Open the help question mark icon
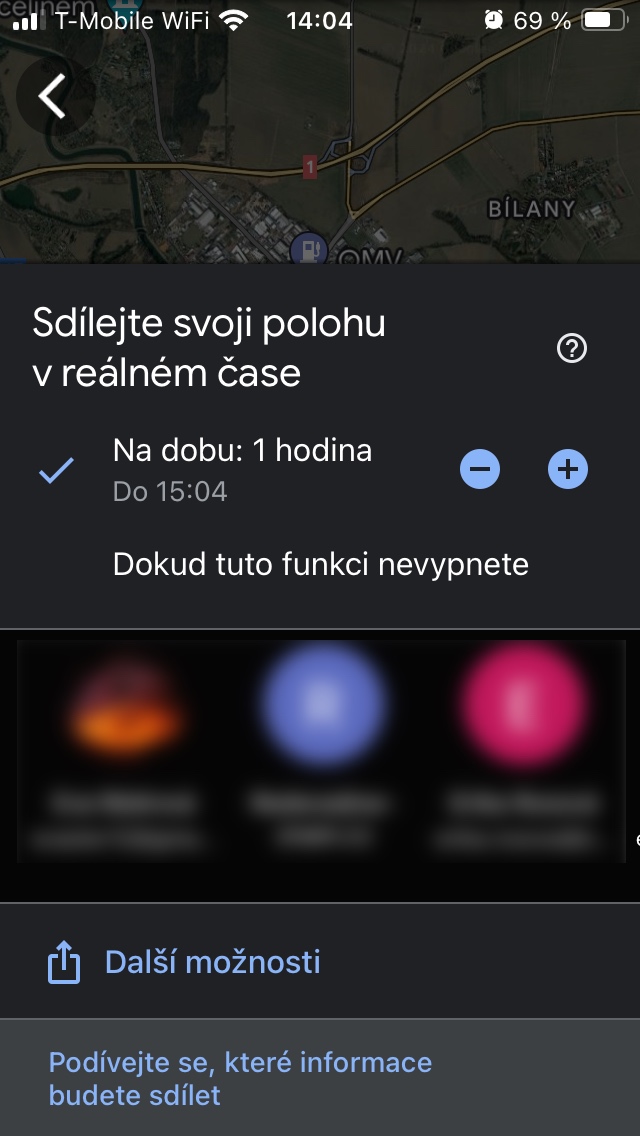Image resolution: width=640 pixels, height=1136 pixels. 571,349
